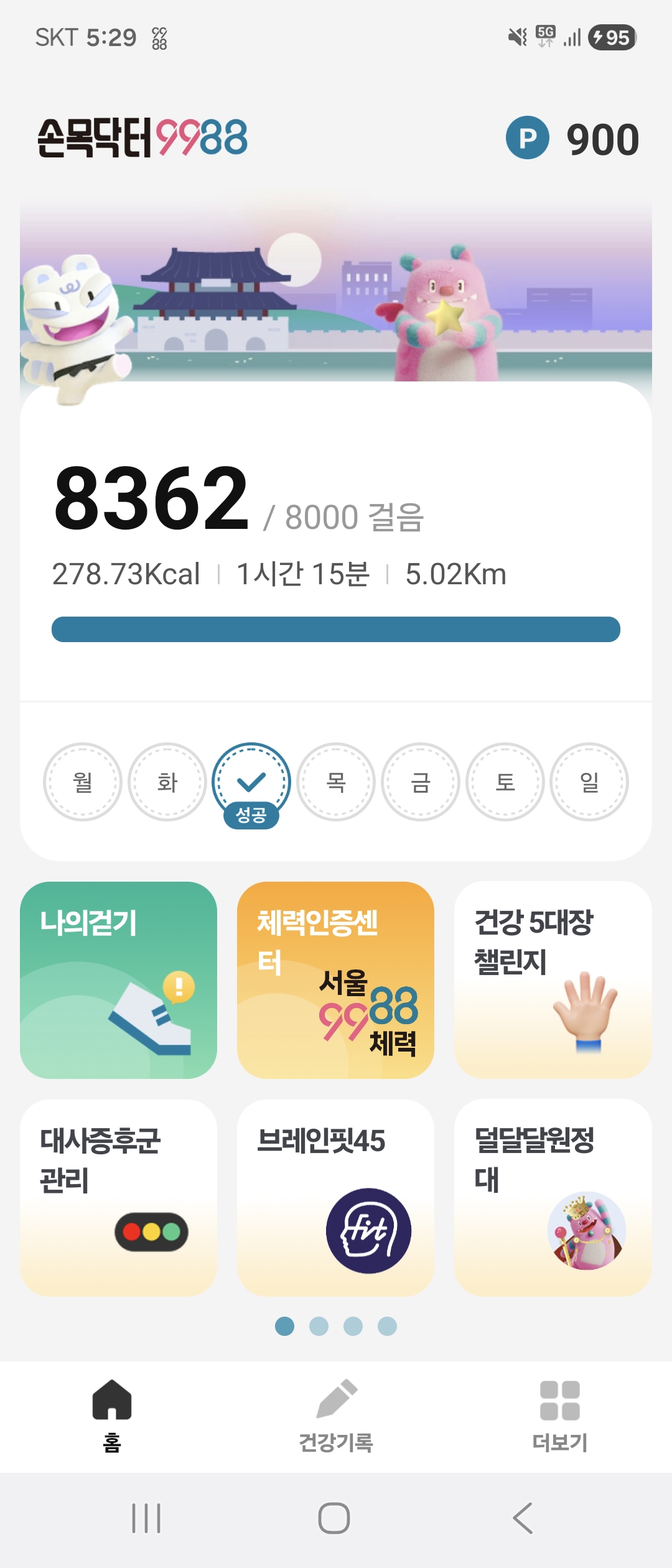The image size is (672, 1568).
Task: Go back with the system back button
Action: [x=523, y=1518]
